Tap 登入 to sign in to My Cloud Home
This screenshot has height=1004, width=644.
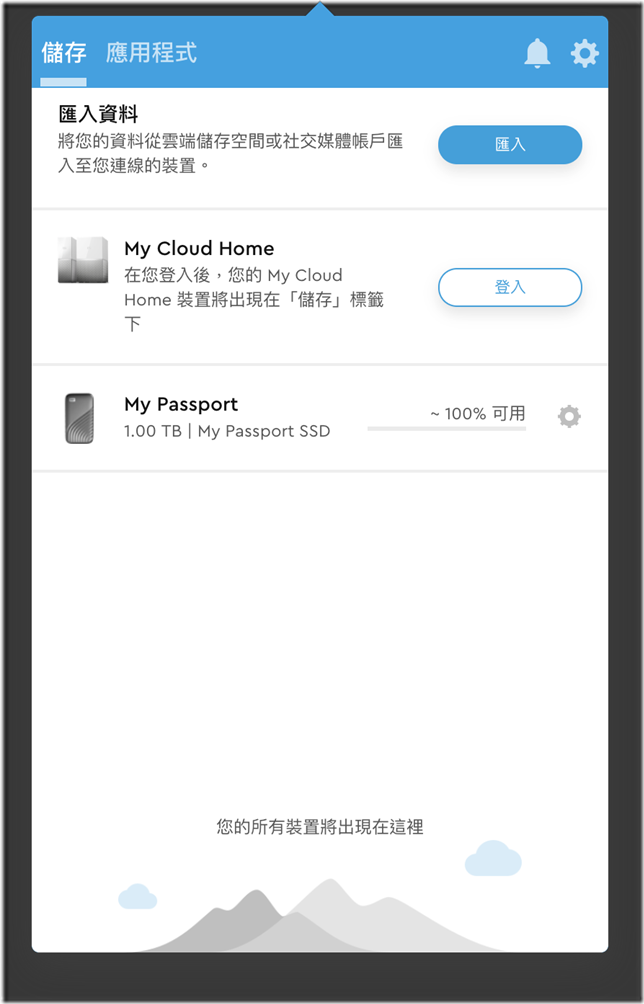[x=510, y=287]
